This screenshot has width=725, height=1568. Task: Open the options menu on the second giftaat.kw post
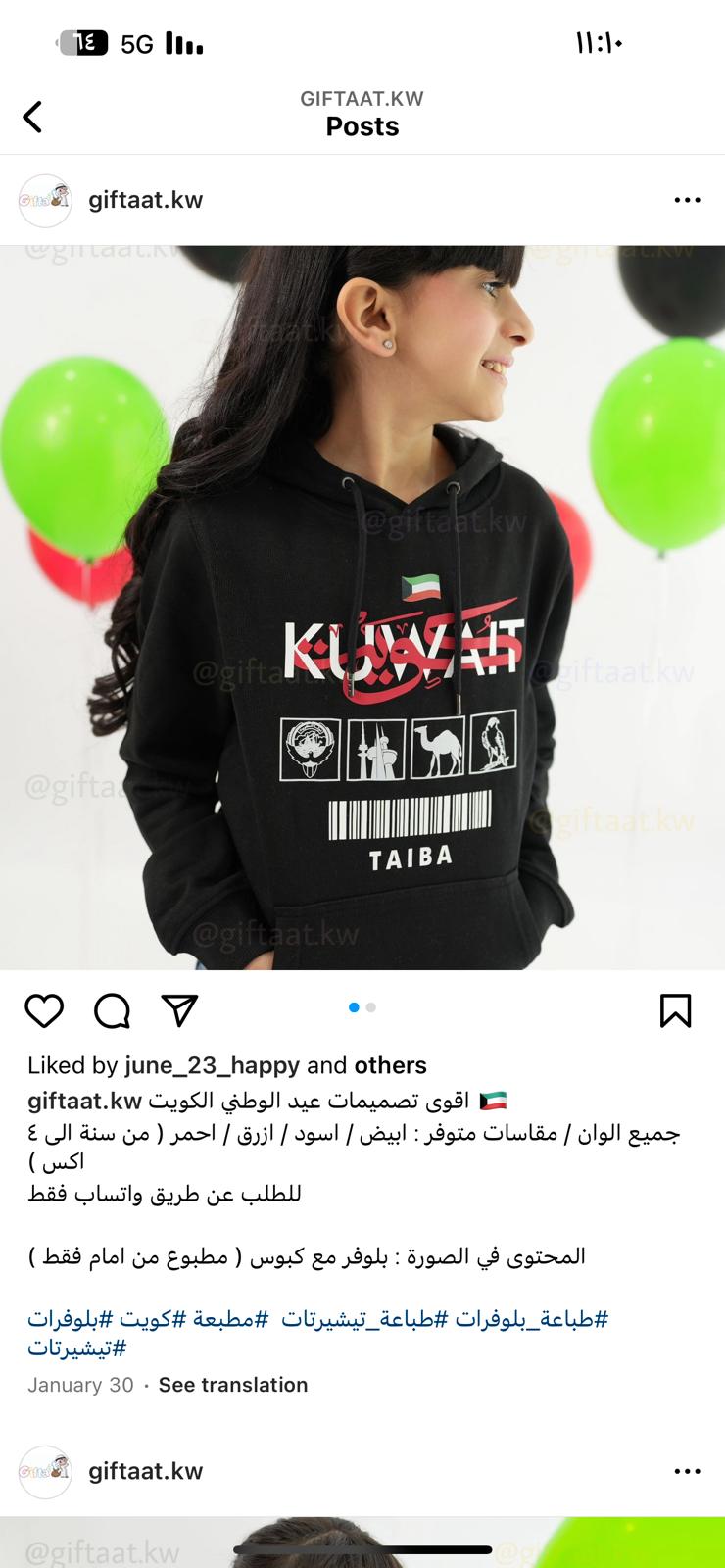pyautogui.click(x=687, y=1471)
